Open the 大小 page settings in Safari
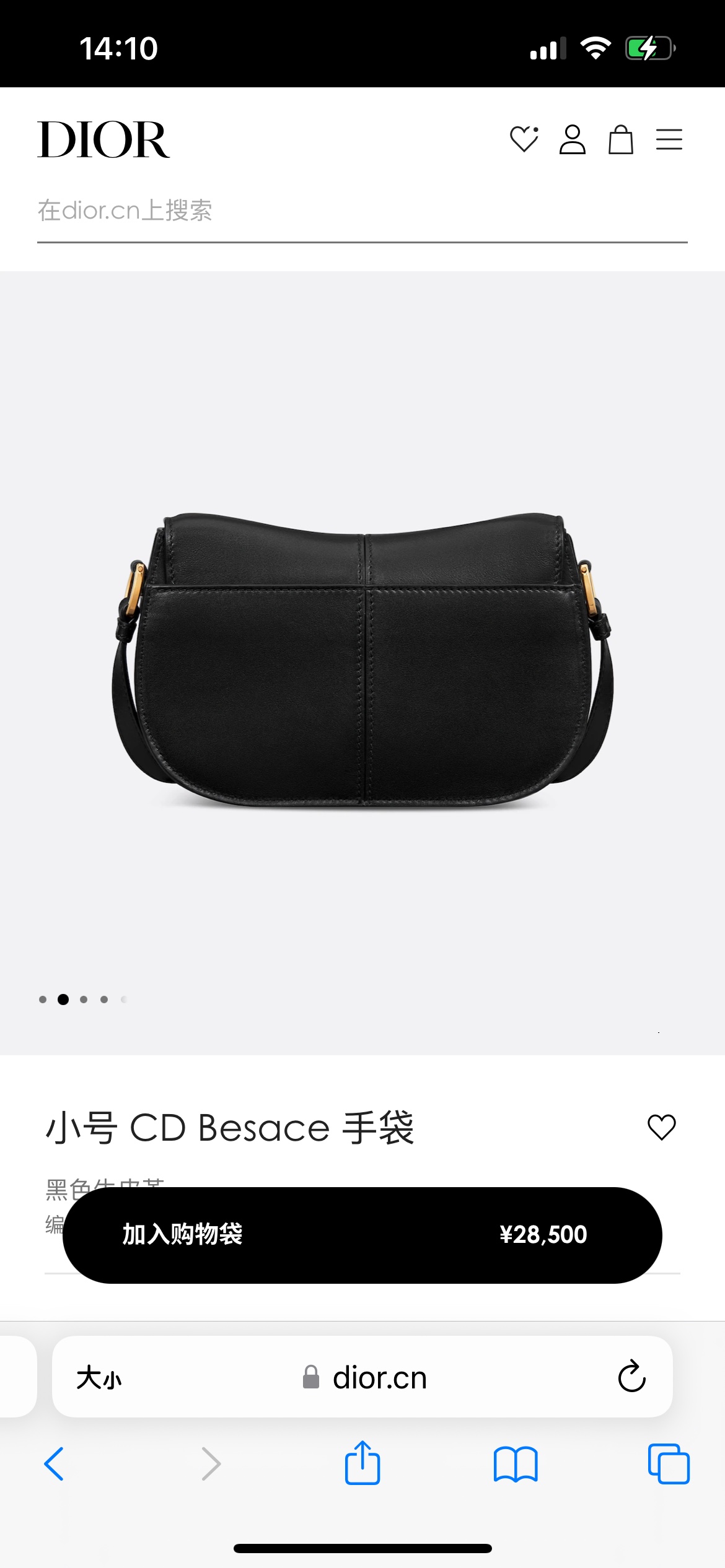The width and height of the screenshot is (725, 1568). [99, 1378]
